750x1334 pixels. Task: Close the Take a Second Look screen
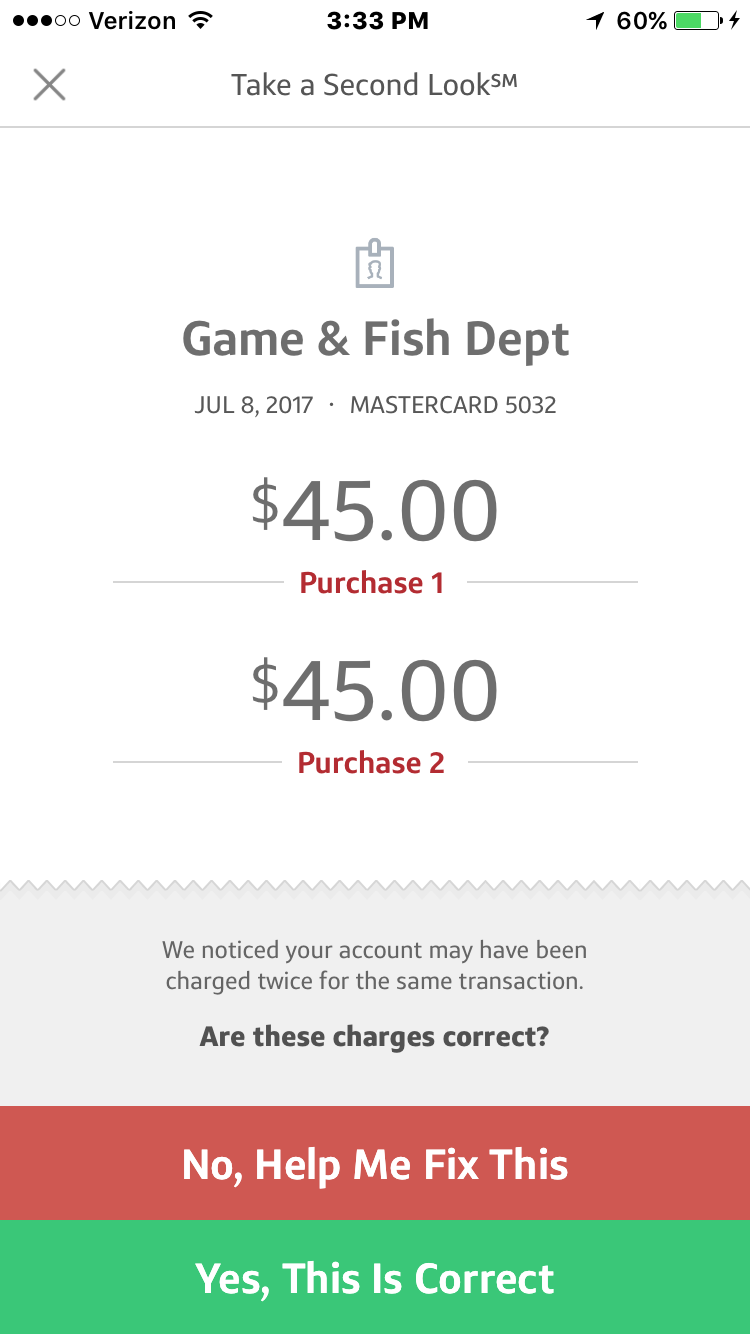point(49,85)
